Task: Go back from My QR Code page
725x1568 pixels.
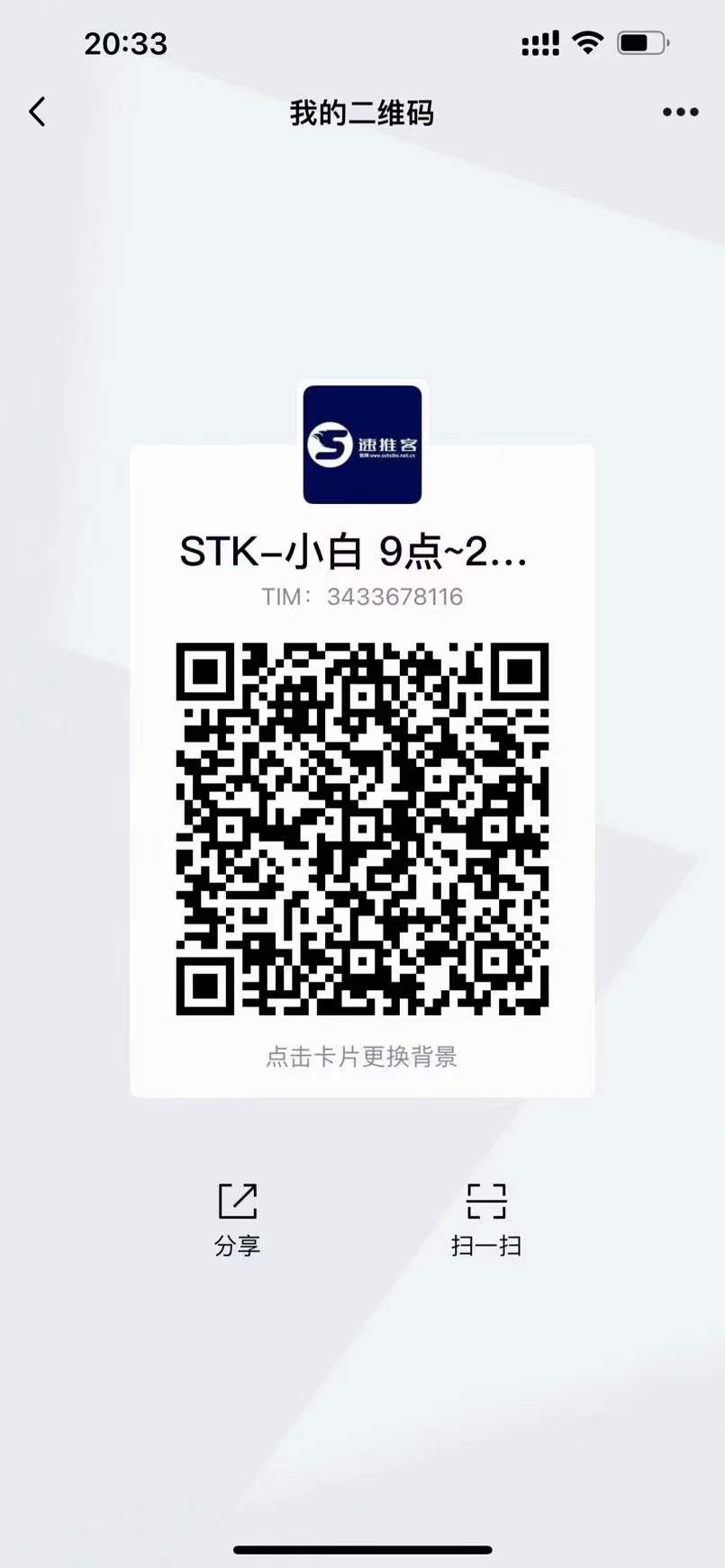Action: (37, 113)
